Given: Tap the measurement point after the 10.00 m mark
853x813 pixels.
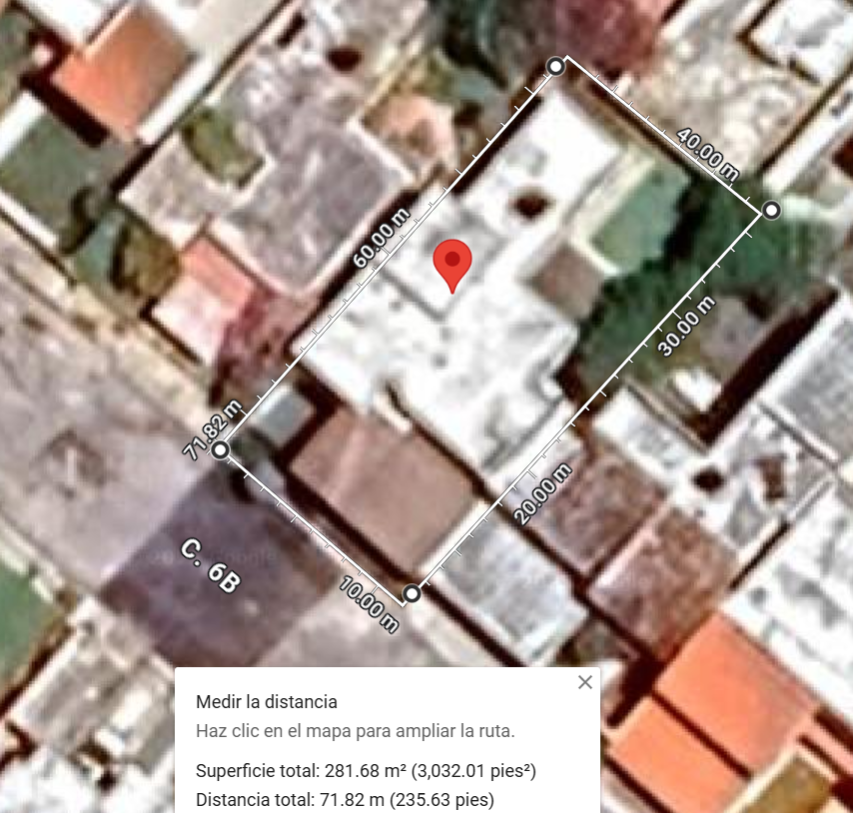Looking at the screenshot, I should point(411,595).
